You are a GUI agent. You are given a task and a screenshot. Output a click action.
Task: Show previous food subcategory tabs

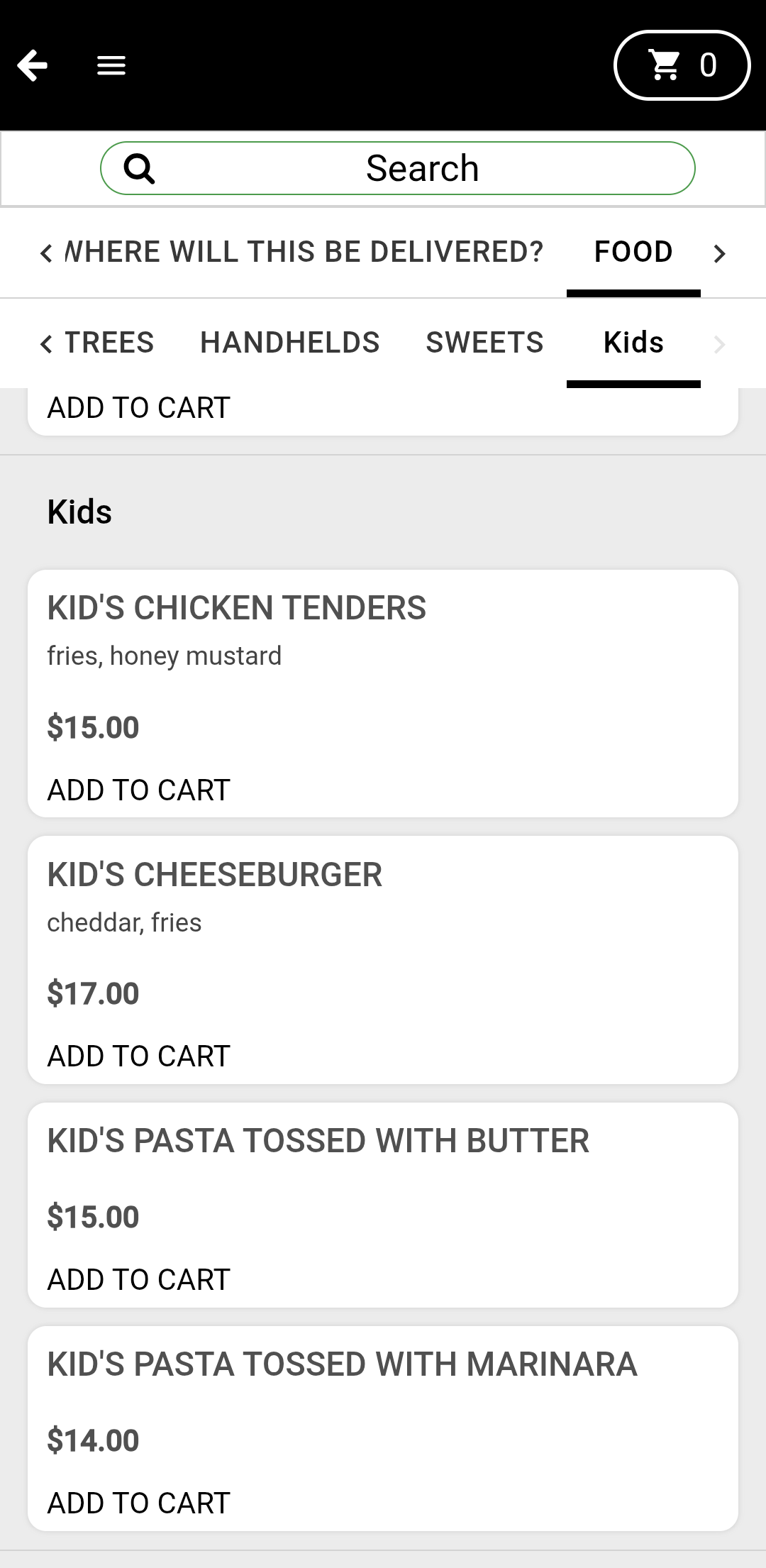(46, 344)
